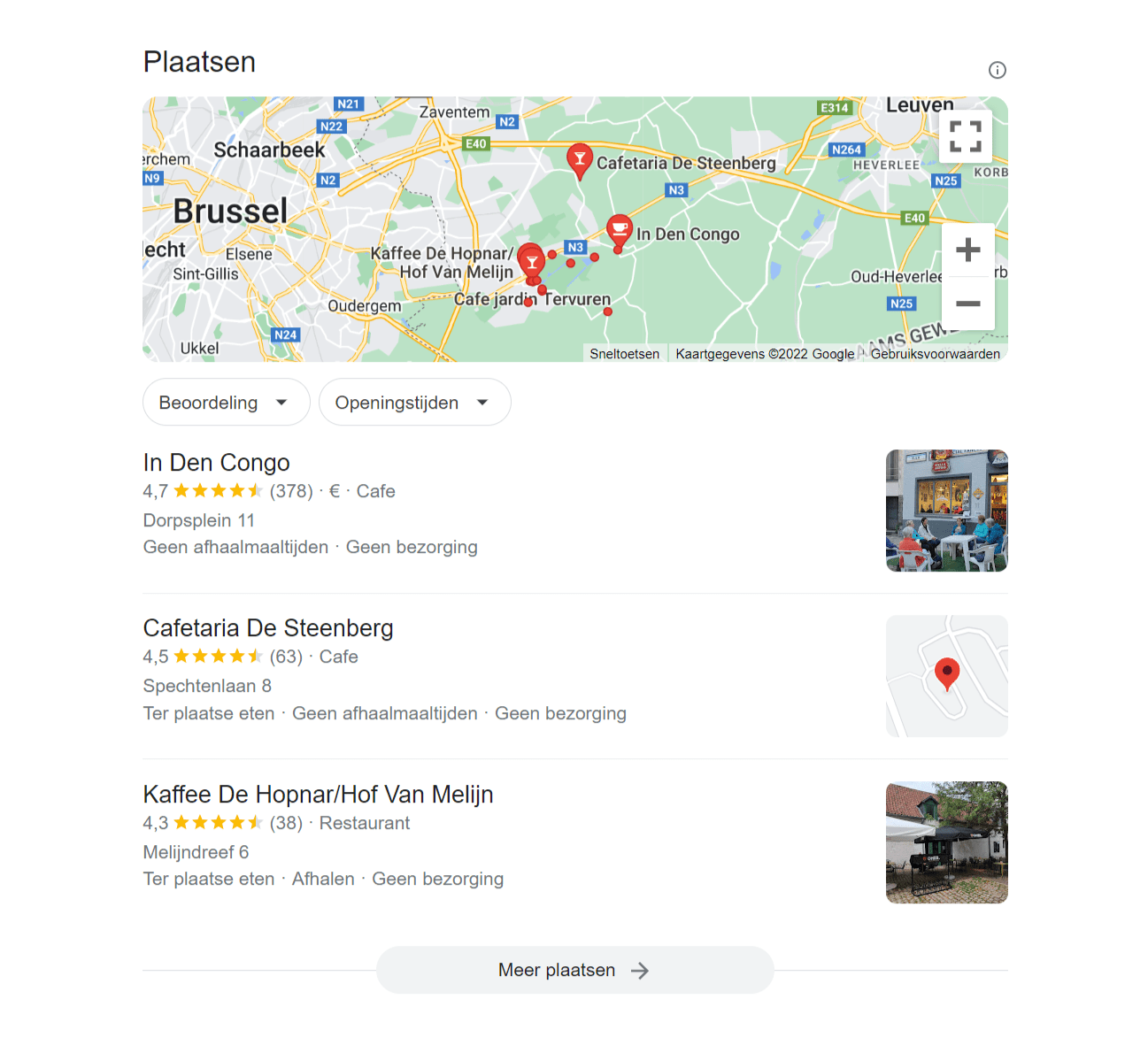Select In Den Congo pin on map
This screenshot has width=1148, height=1053.
(619, 231)
